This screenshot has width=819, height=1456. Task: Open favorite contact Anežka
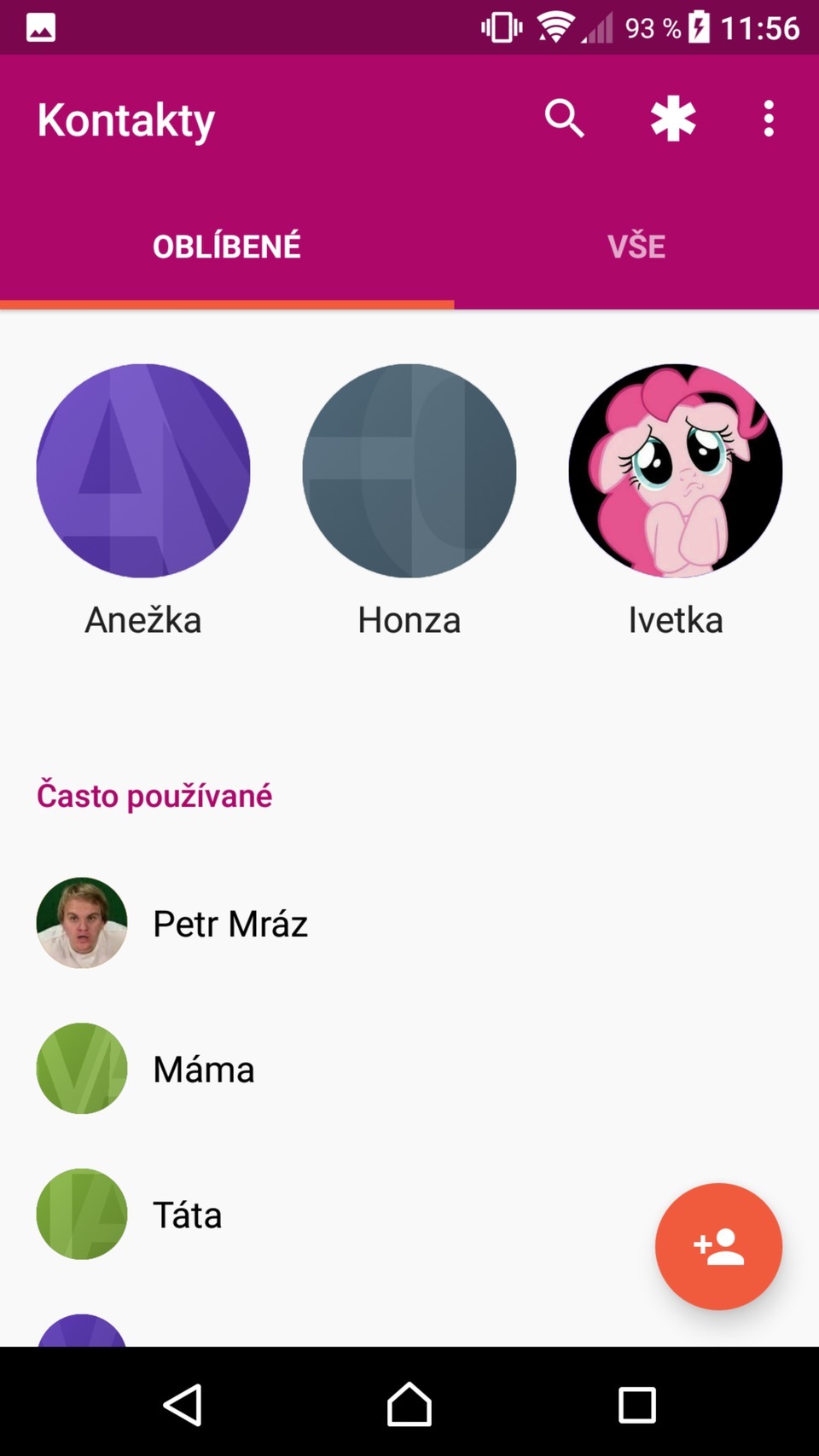pyautogui.click(x=143, y=471)
